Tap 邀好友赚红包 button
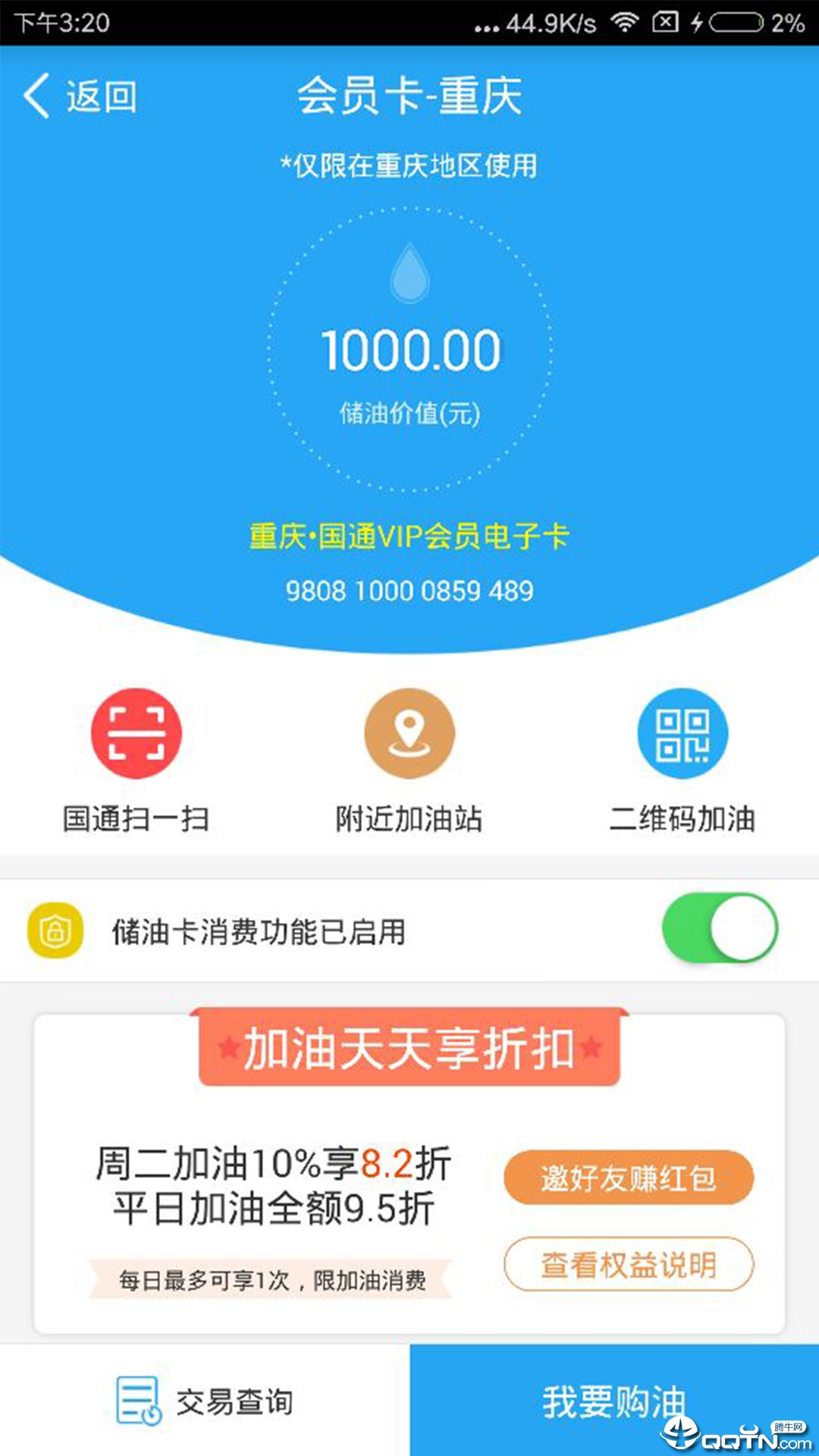Viewport: 819px width, 1456px height. pyautogui.click(x=629, y=1178)
